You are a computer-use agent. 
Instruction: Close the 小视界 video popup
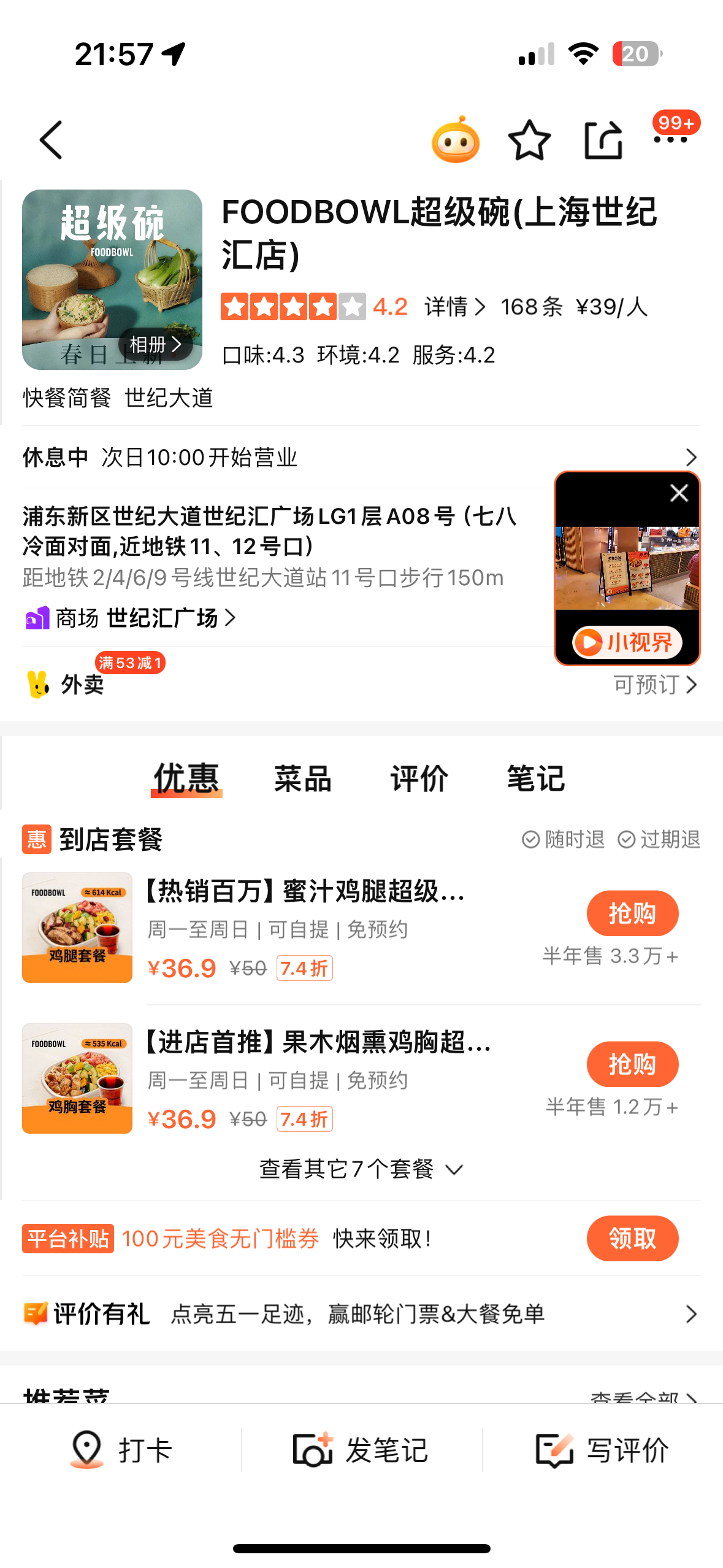click(679, 493)
